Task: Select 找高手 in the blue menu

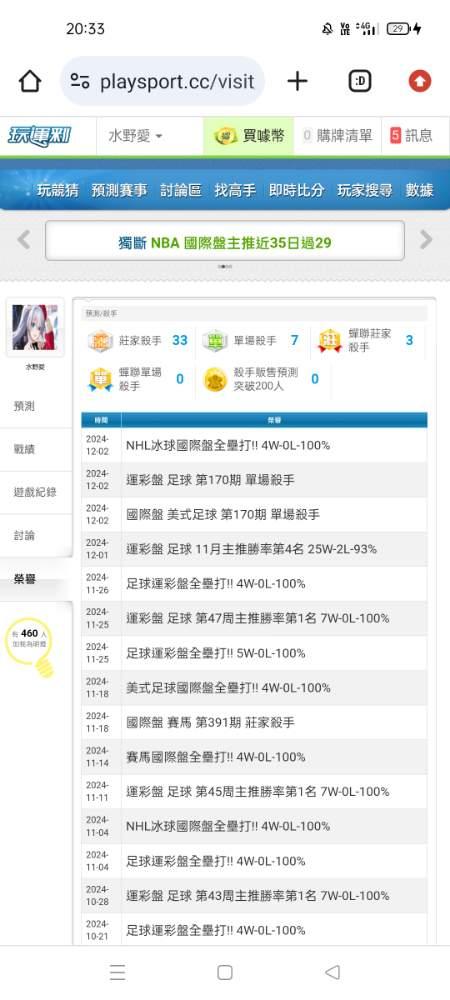Action: 235,190
